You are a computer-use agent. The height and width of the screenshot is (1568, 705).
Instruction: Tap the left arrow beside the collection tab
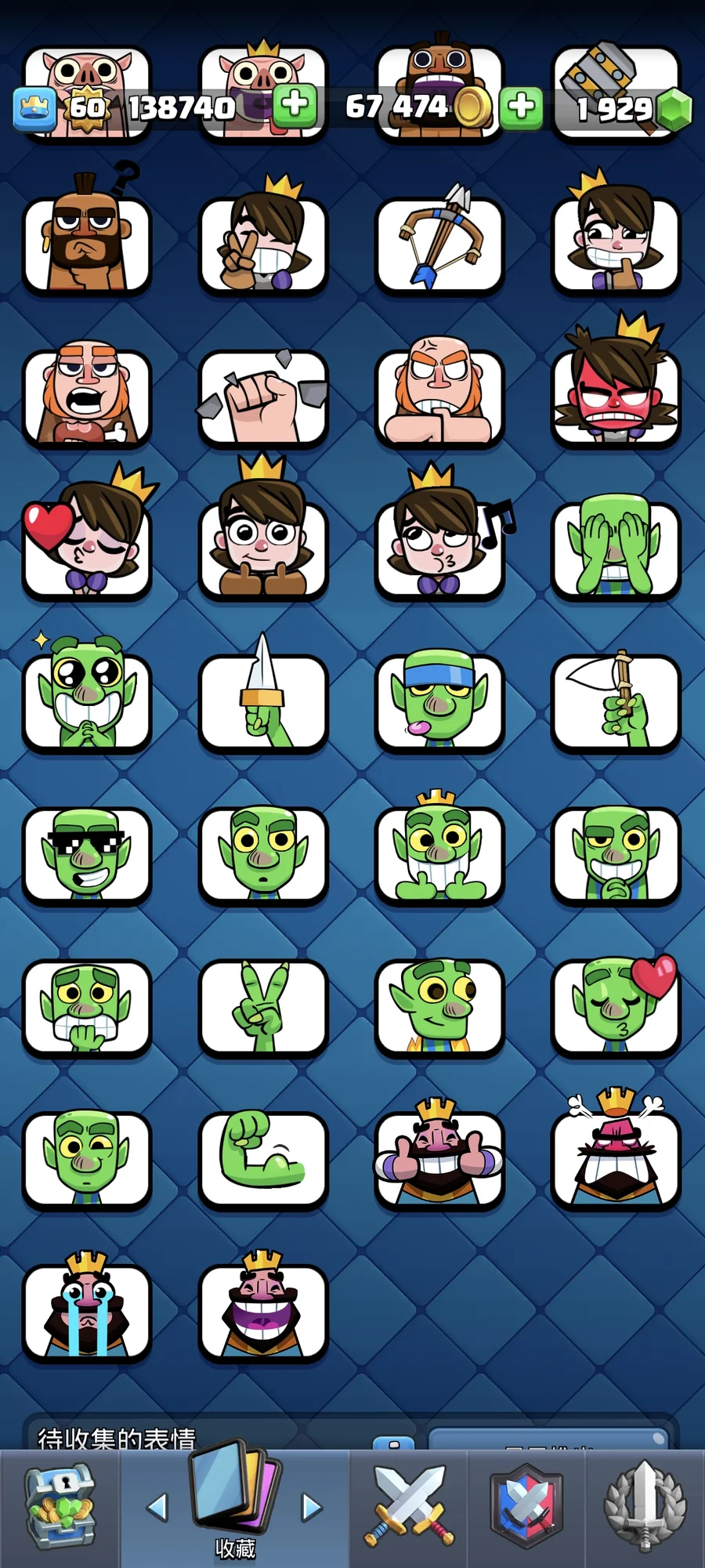click(x=157, y=1506)
